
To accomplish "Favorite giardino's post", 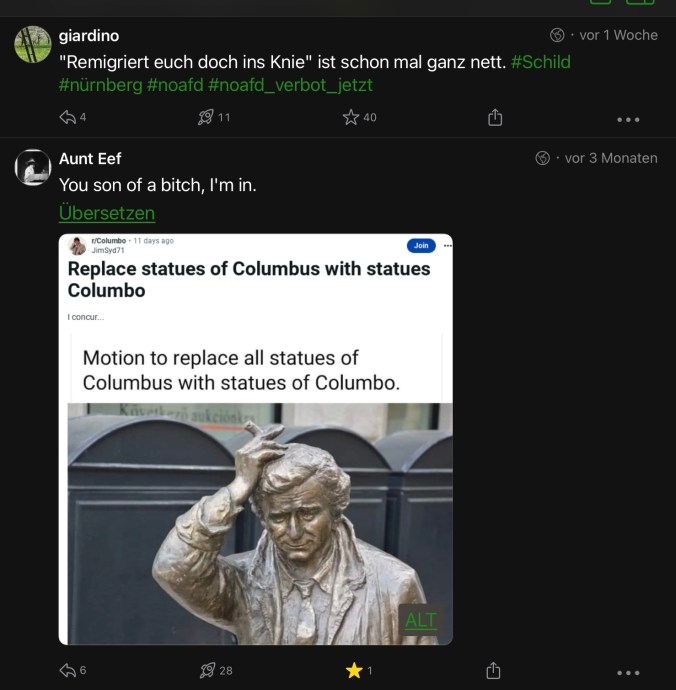I will (x=351, y=118).
